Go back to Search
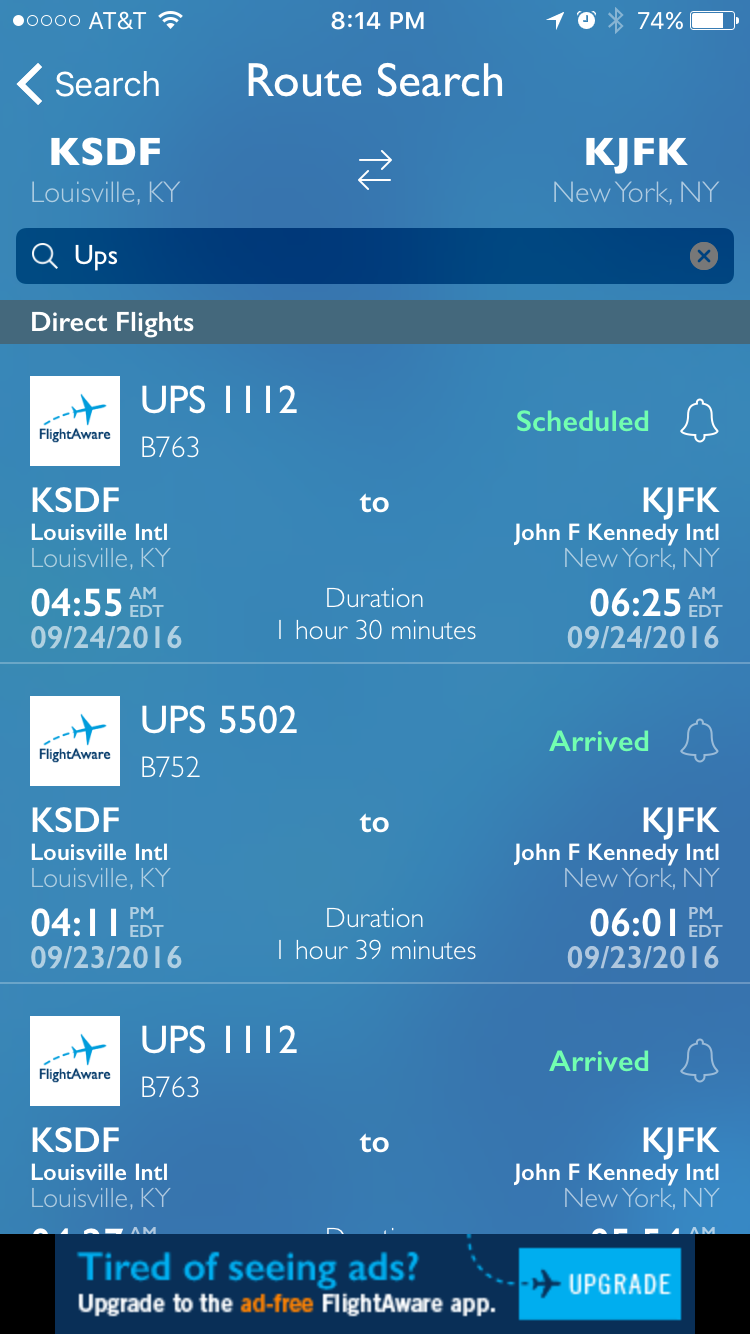Screen dimensions: 750x1334 (88, 84)
